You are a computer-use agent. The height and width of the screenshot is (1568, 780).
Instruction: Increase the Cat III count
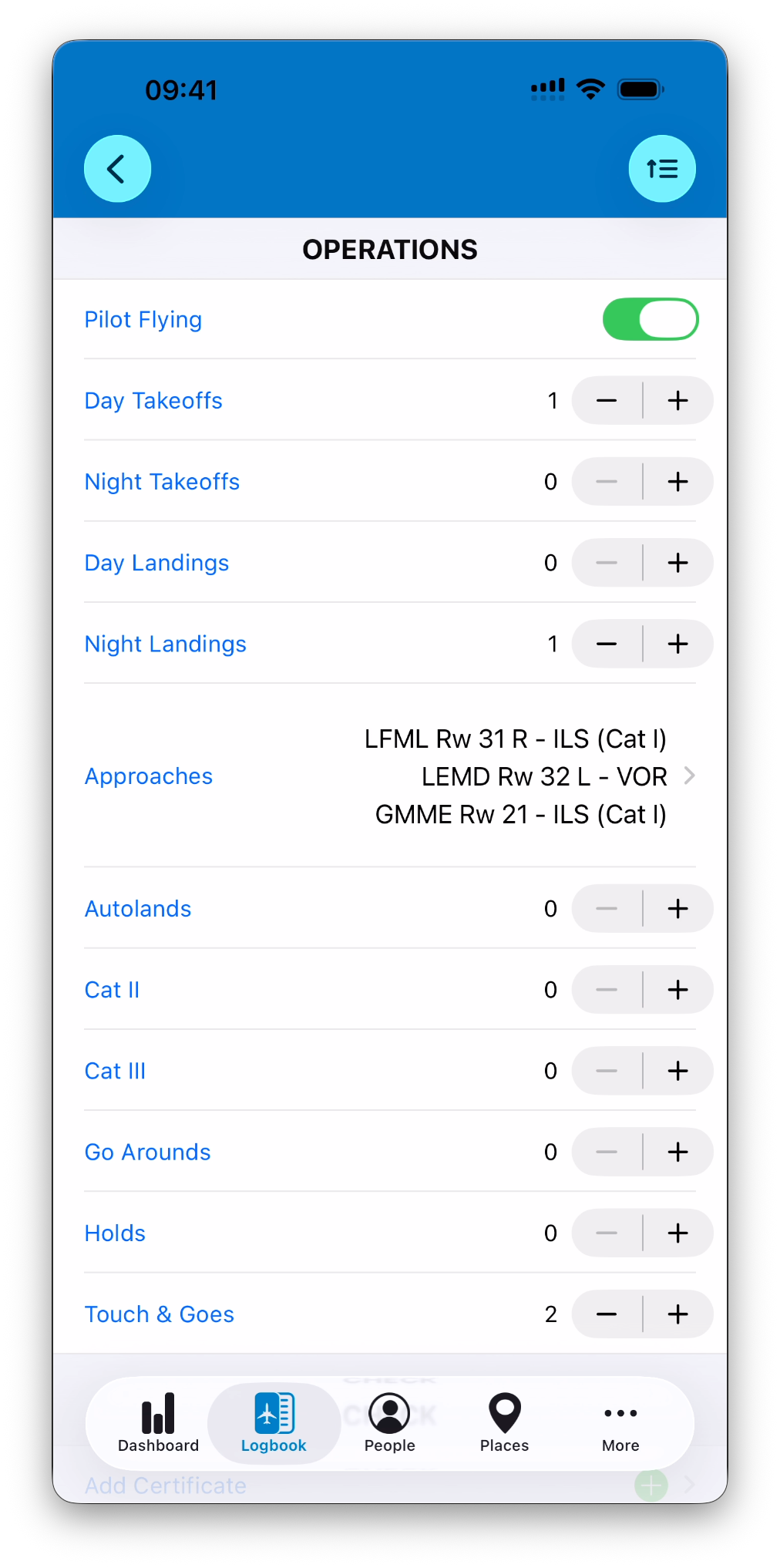[x=677, y=1071]
